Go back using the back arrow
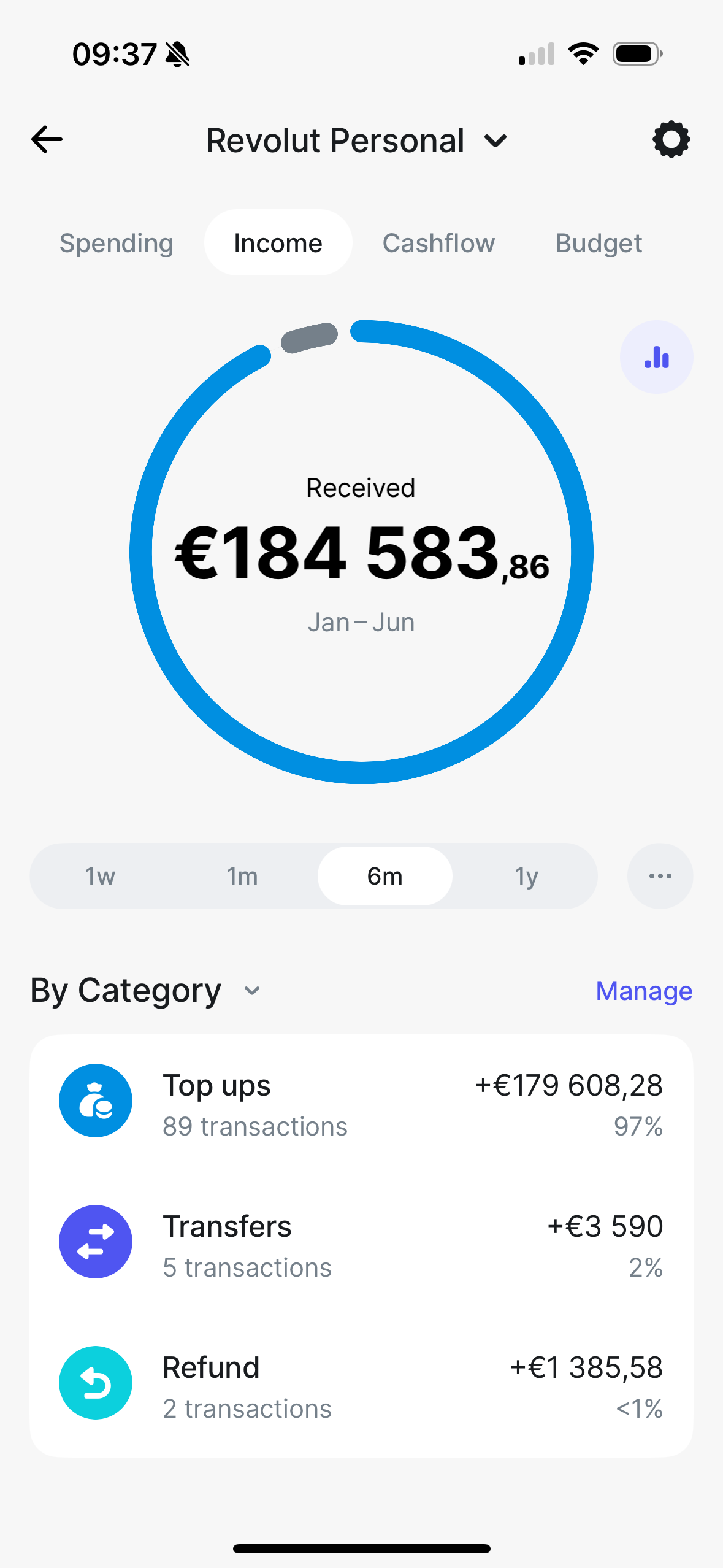The height and width of the screenshot is (1568, 723). click(47, 140)
